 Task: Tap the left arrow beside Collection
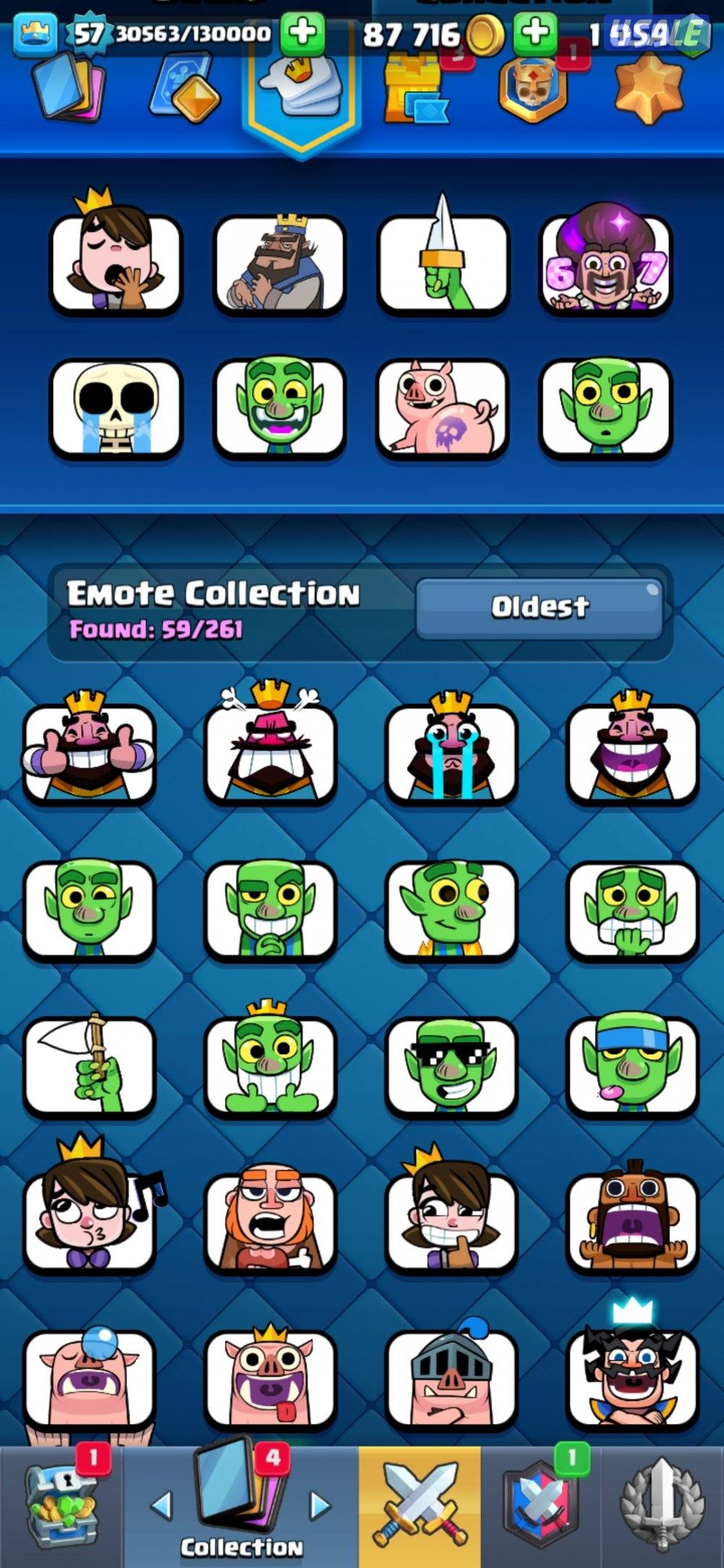(x=161, y=1504)
